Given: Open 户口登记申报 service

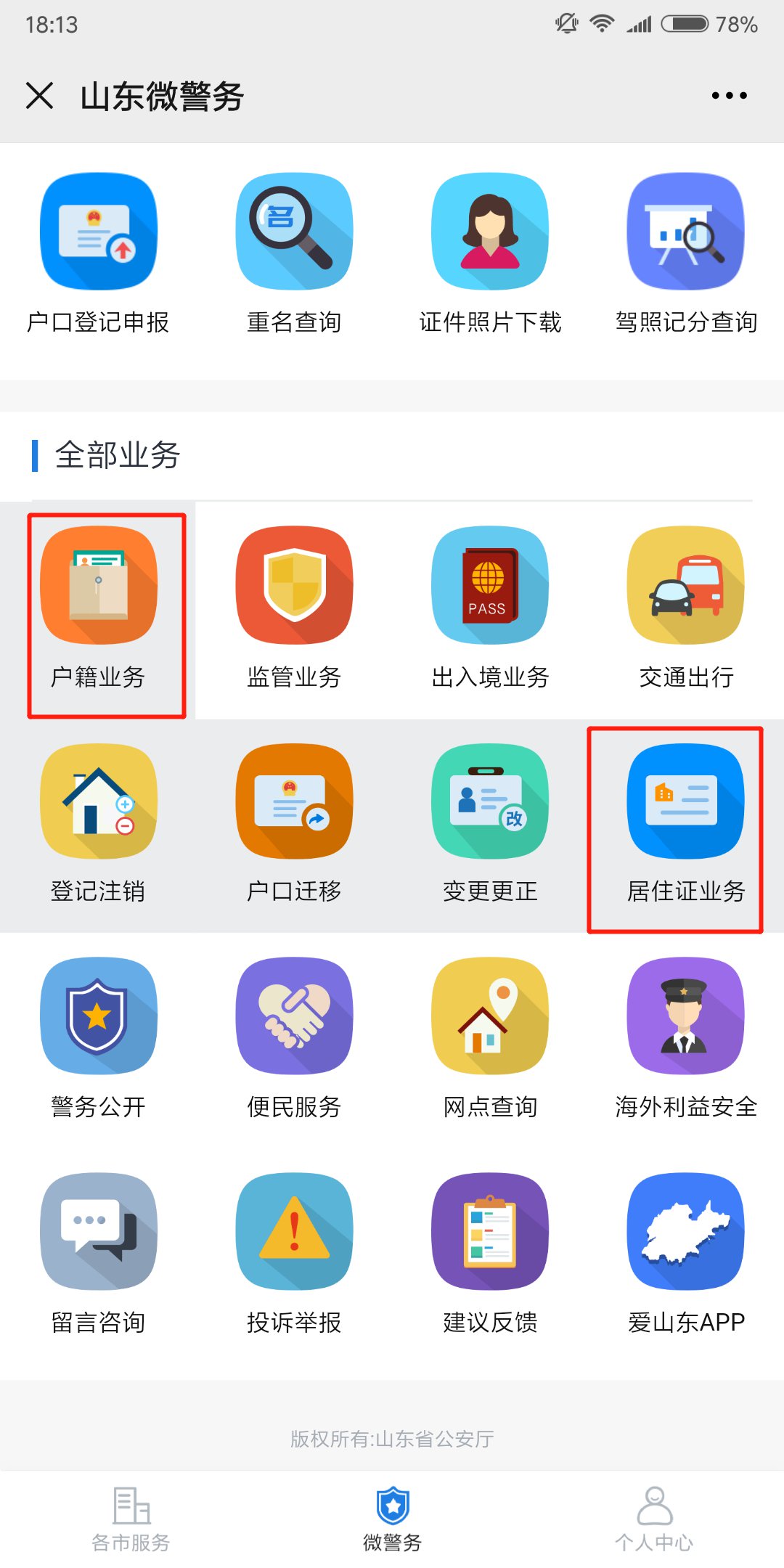Looking at the screenshot, I should point(99,232).
